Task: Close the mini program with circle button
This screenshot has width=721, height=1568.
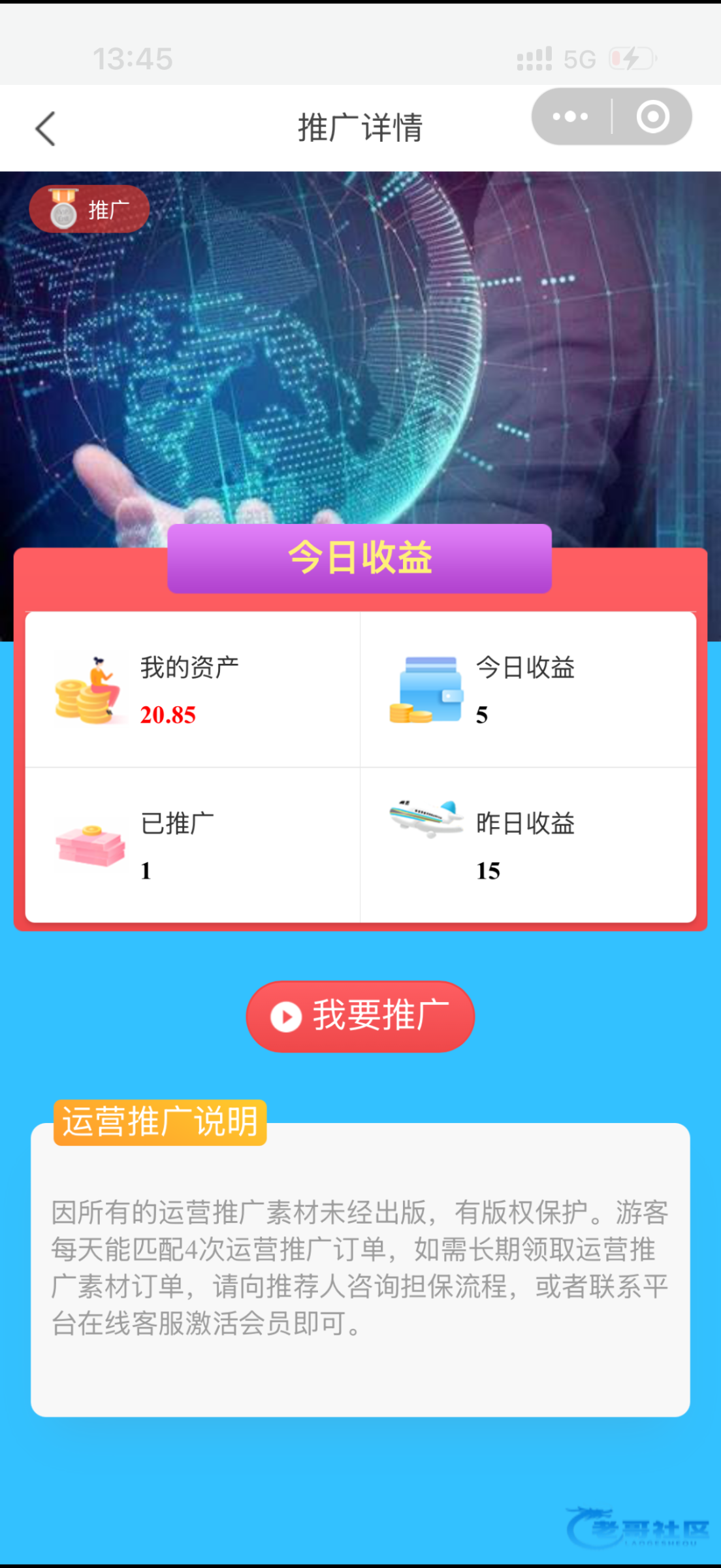Action: coord(652,117)
